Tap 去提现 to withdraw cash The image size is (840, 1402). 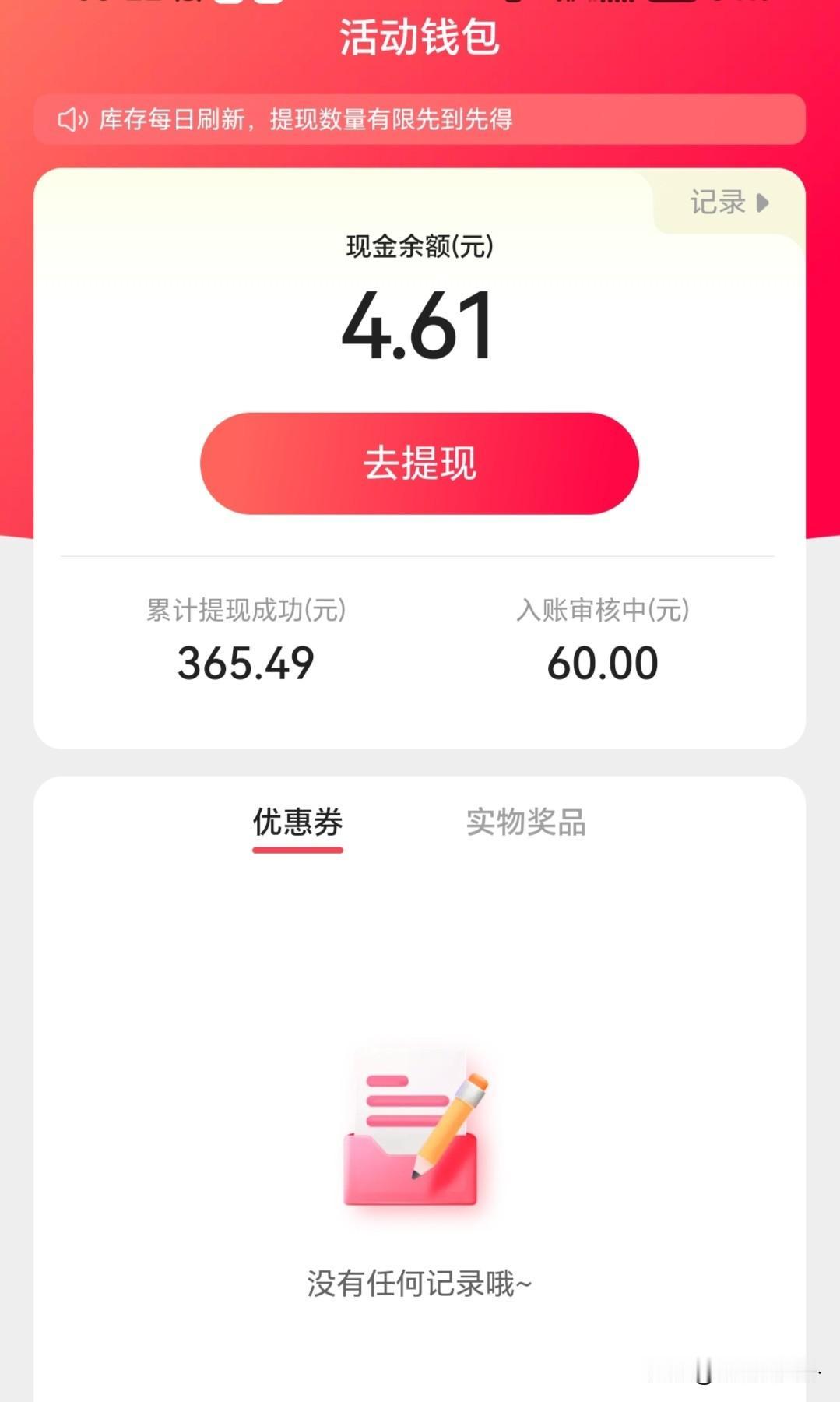[420, 463]
